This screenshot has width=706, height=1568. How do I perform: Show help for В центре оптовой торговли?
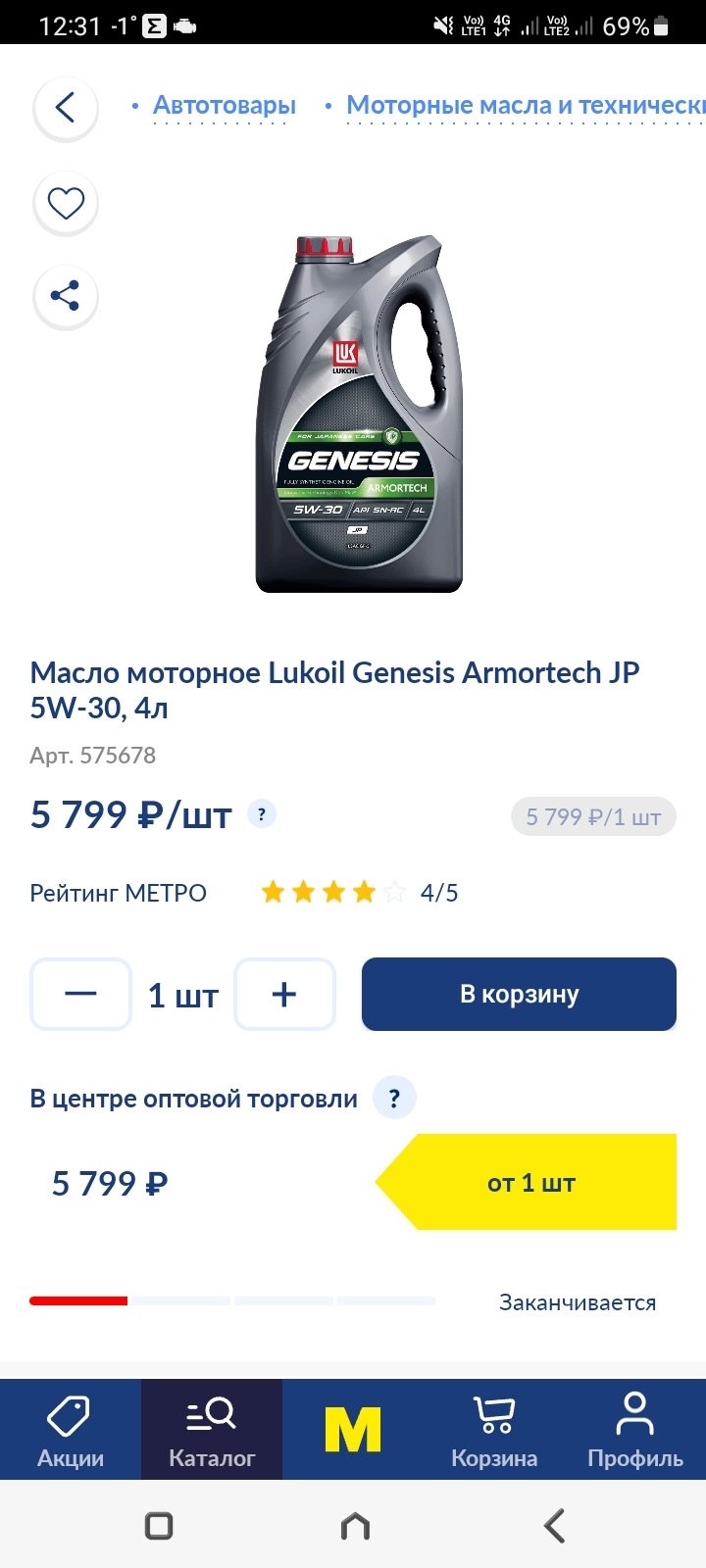[394, 1099]
